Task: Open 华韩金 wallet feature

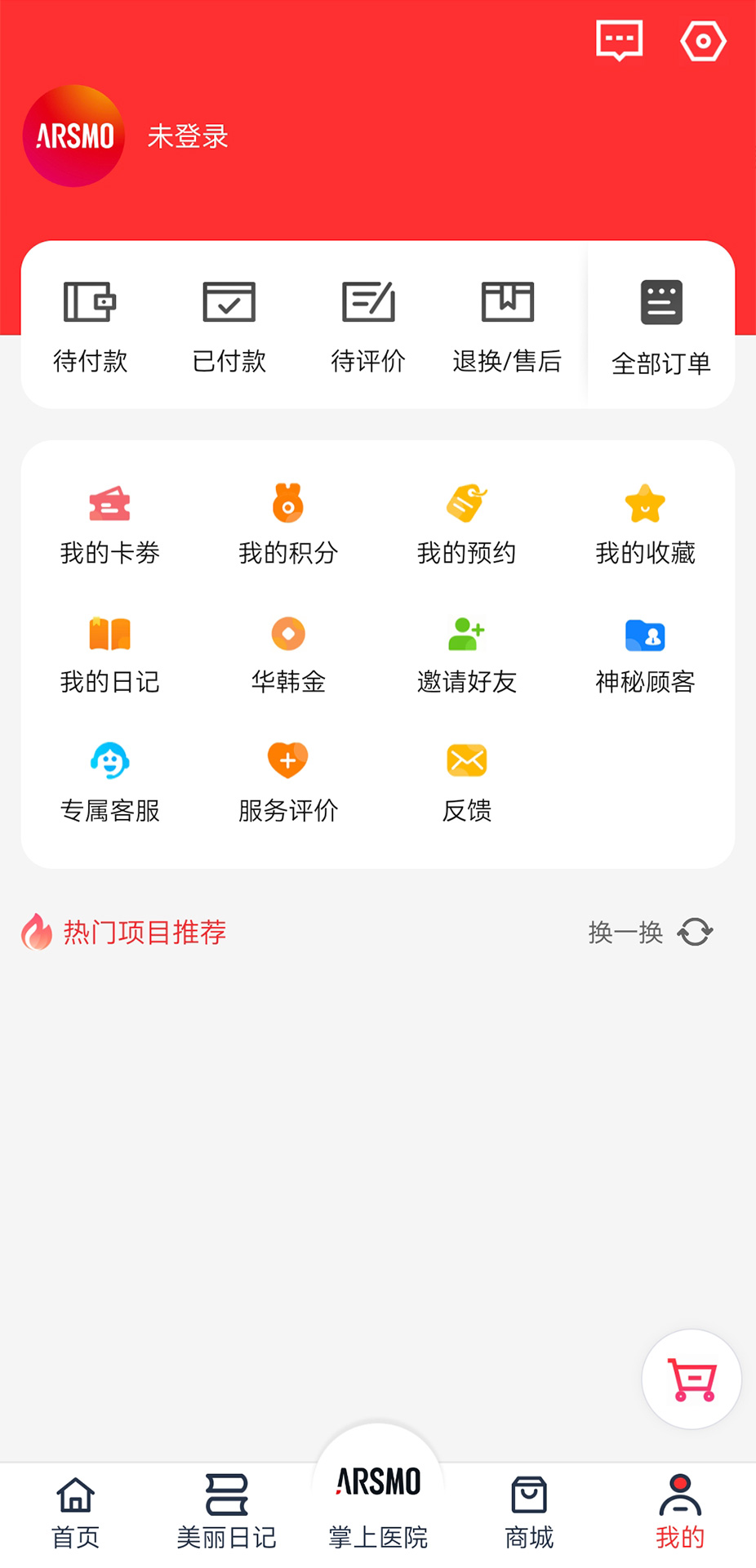Action: (287, 653)
